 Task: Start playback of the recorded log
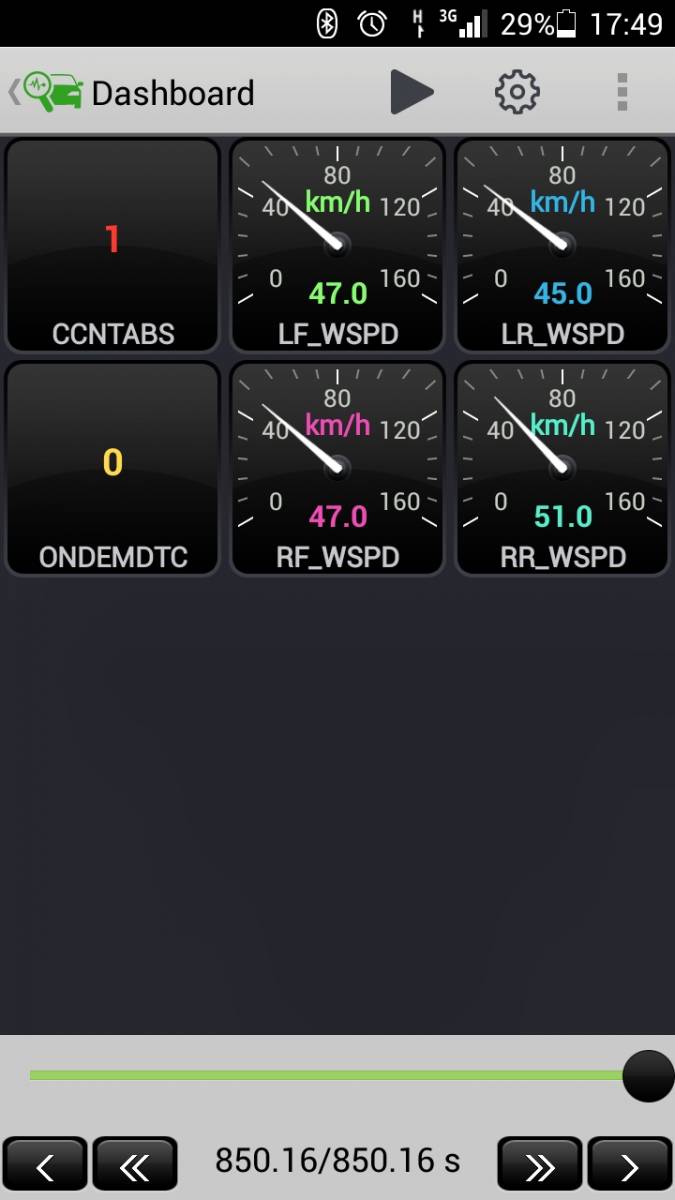coord(412,93)
